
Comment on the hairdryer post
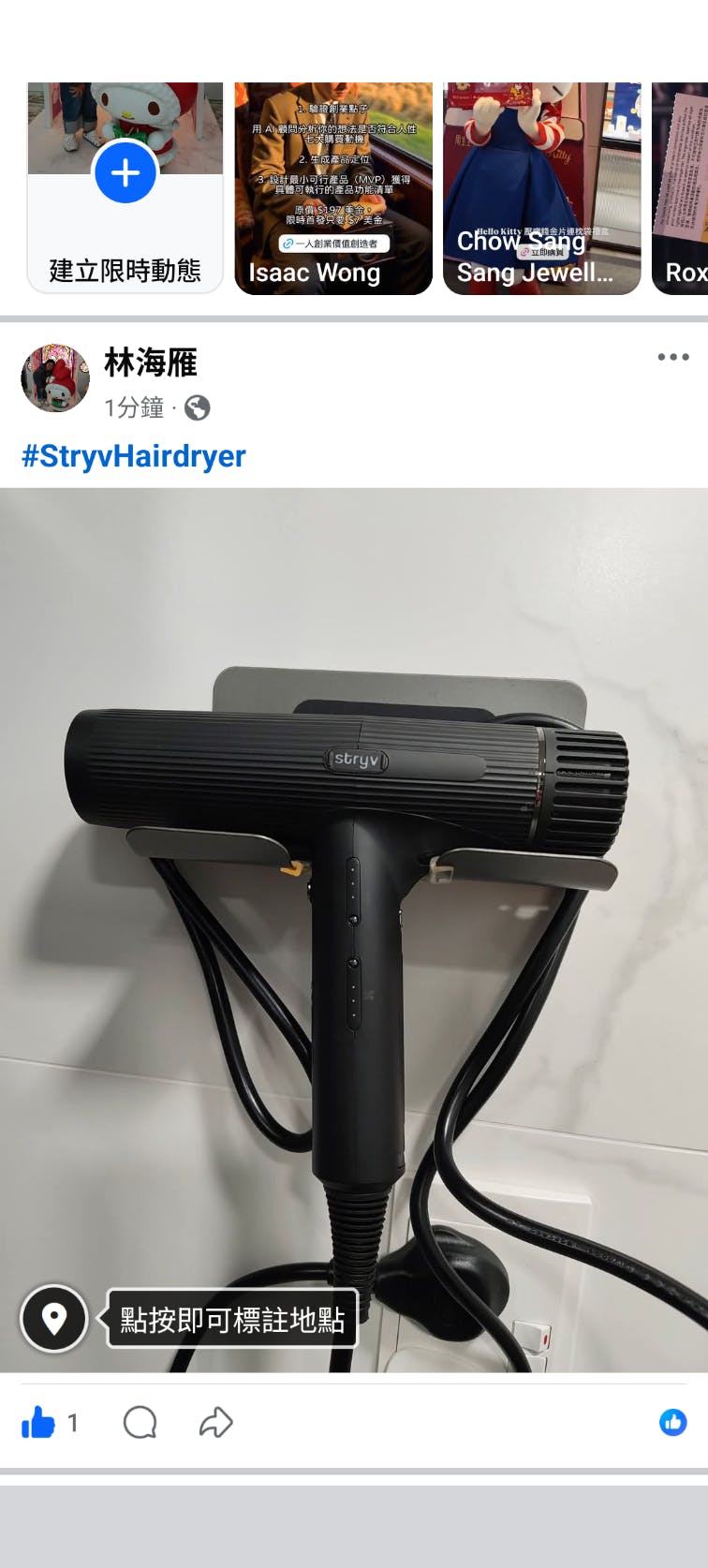click(140, 1423)
